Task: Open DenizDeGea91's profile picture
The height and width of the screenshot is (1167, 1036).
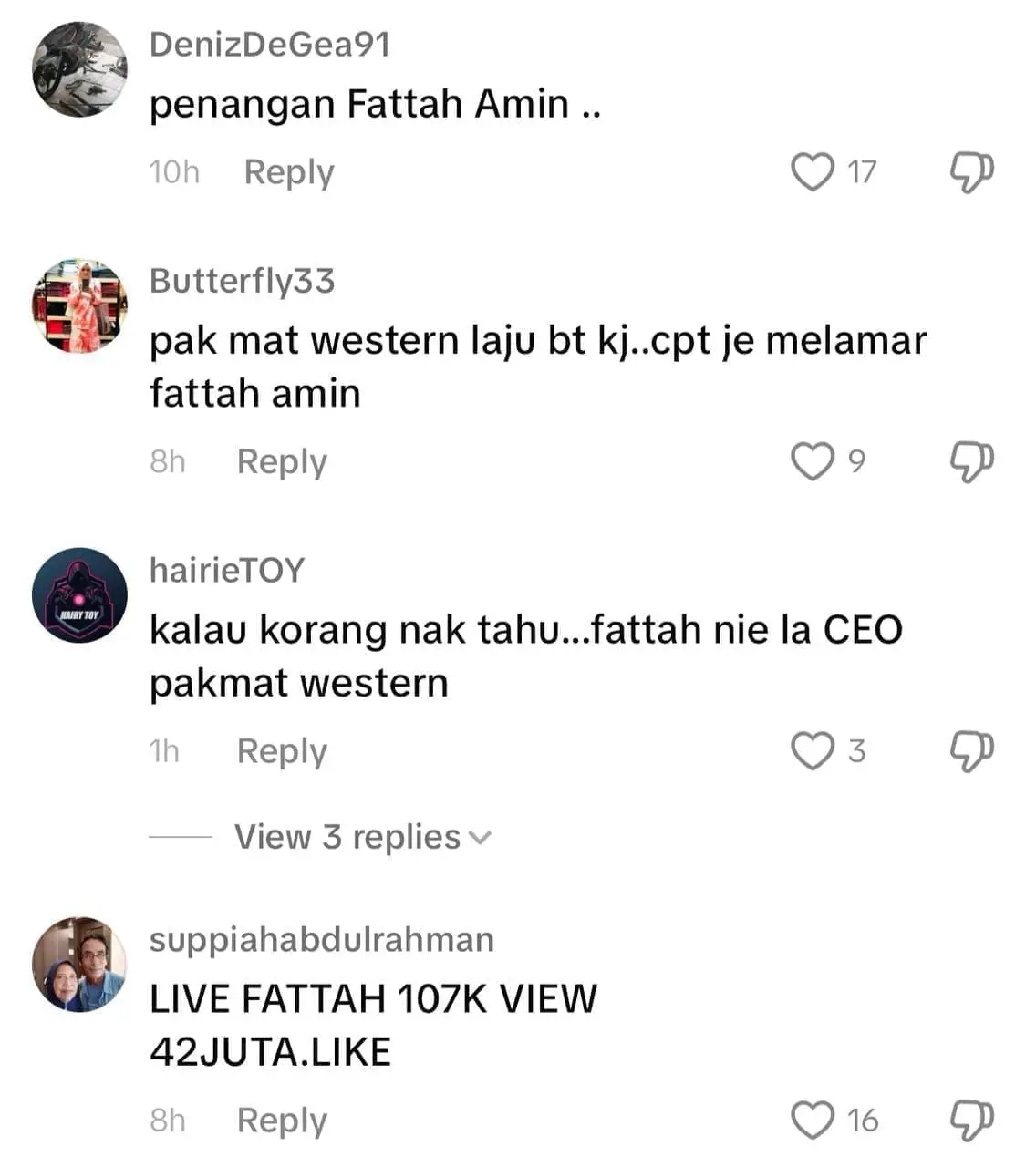Action: (x=79, y=70)
